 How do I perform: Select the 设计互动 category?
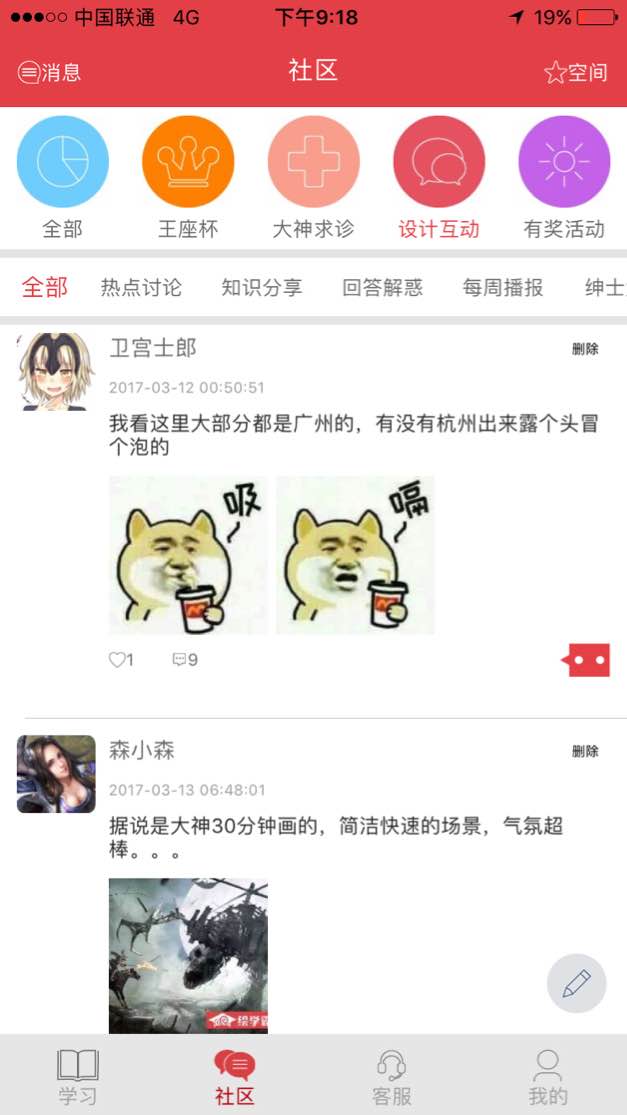[439, 163]
